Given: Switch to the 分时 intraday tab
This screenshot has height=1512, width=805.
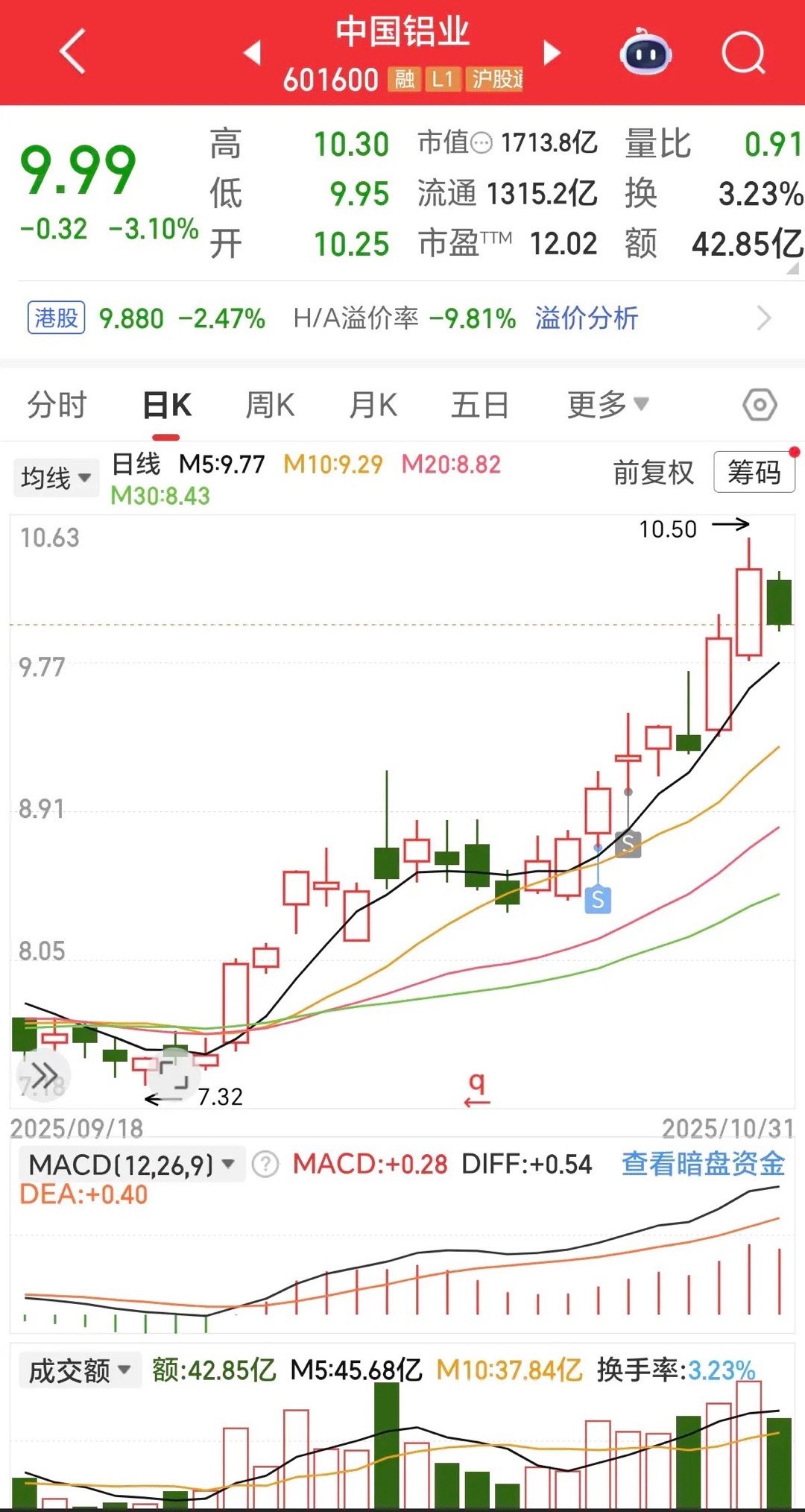Looking at the screenshot, I should pyautogui.click(x=57, y=404).
